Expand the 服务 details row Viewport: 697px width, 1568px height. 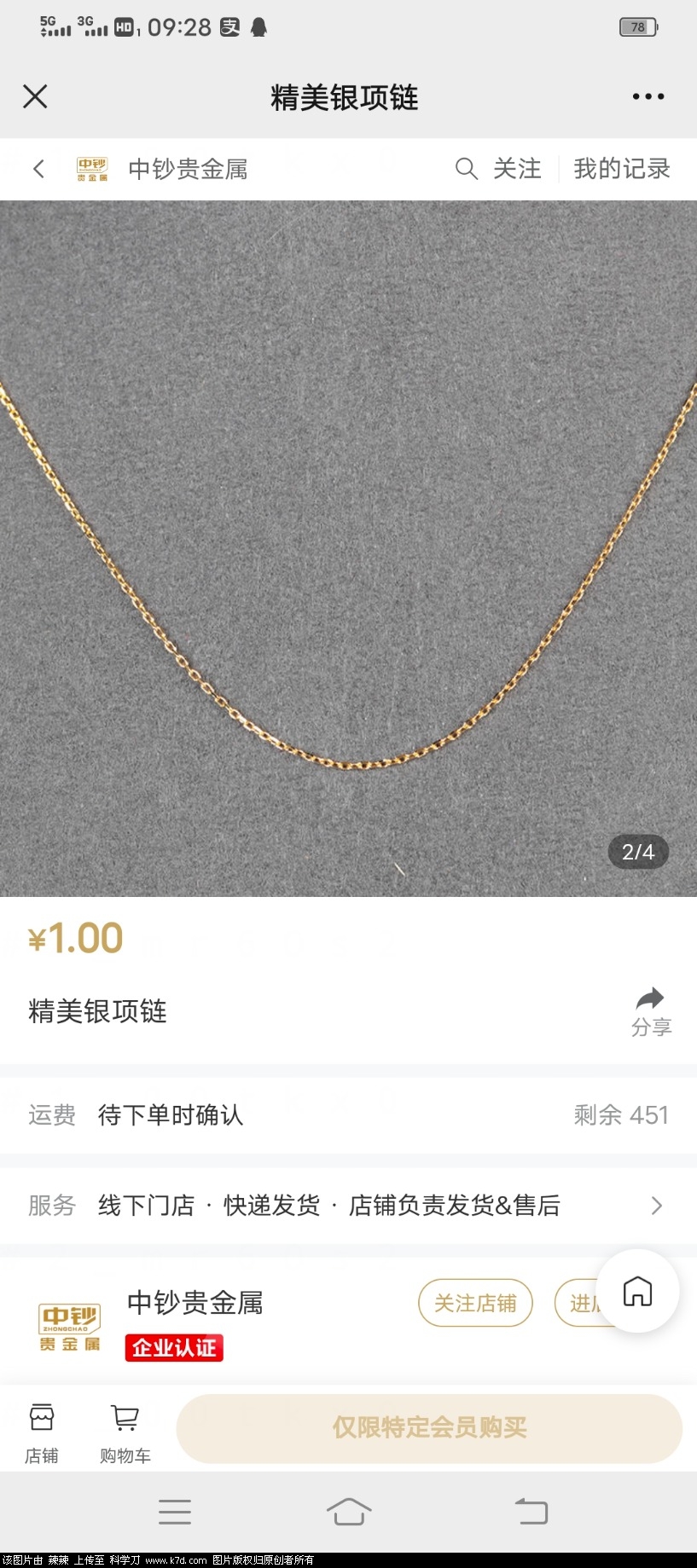click(x=656, y=1205)
